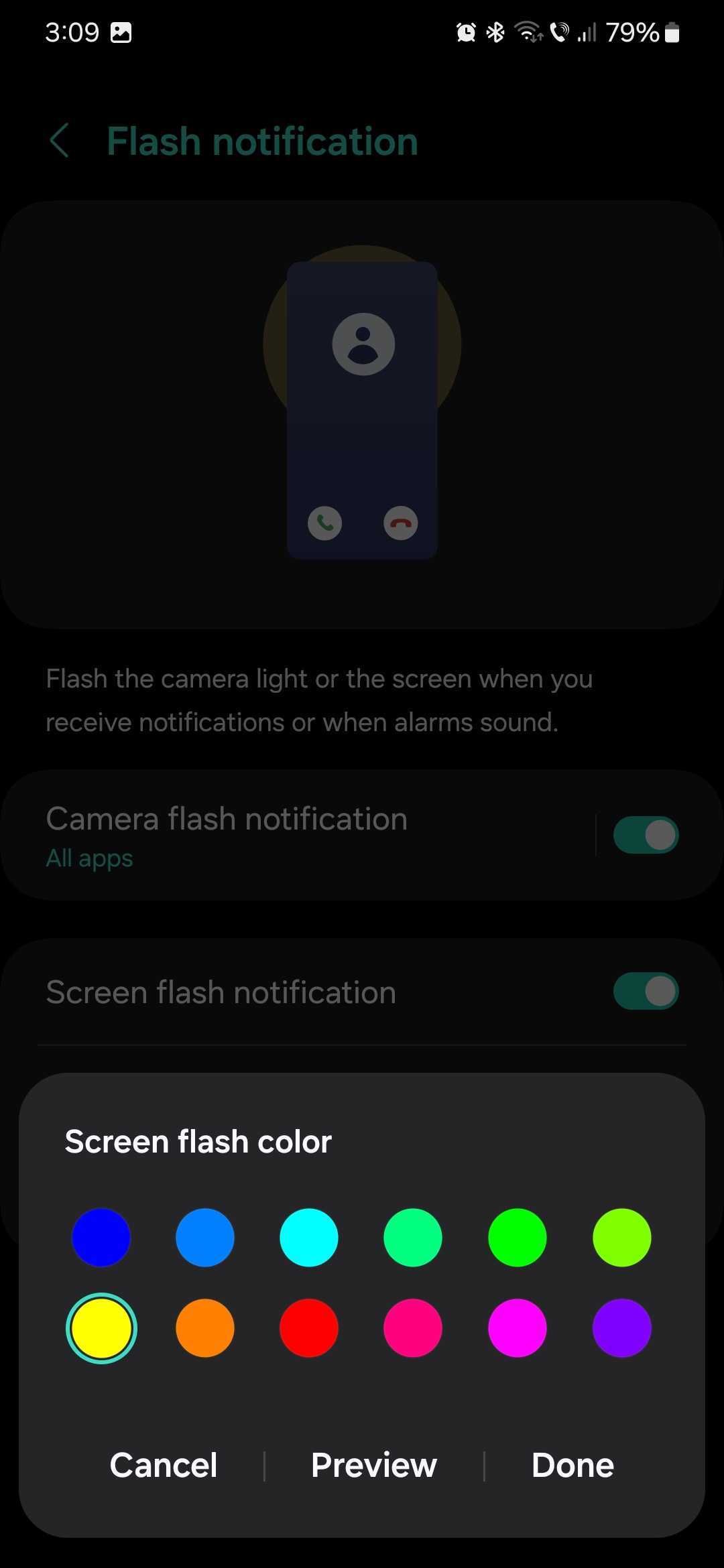The image size is (724, 1568).
Task: Pick the hot pink flash color
Action: (x=413, y=1328)
